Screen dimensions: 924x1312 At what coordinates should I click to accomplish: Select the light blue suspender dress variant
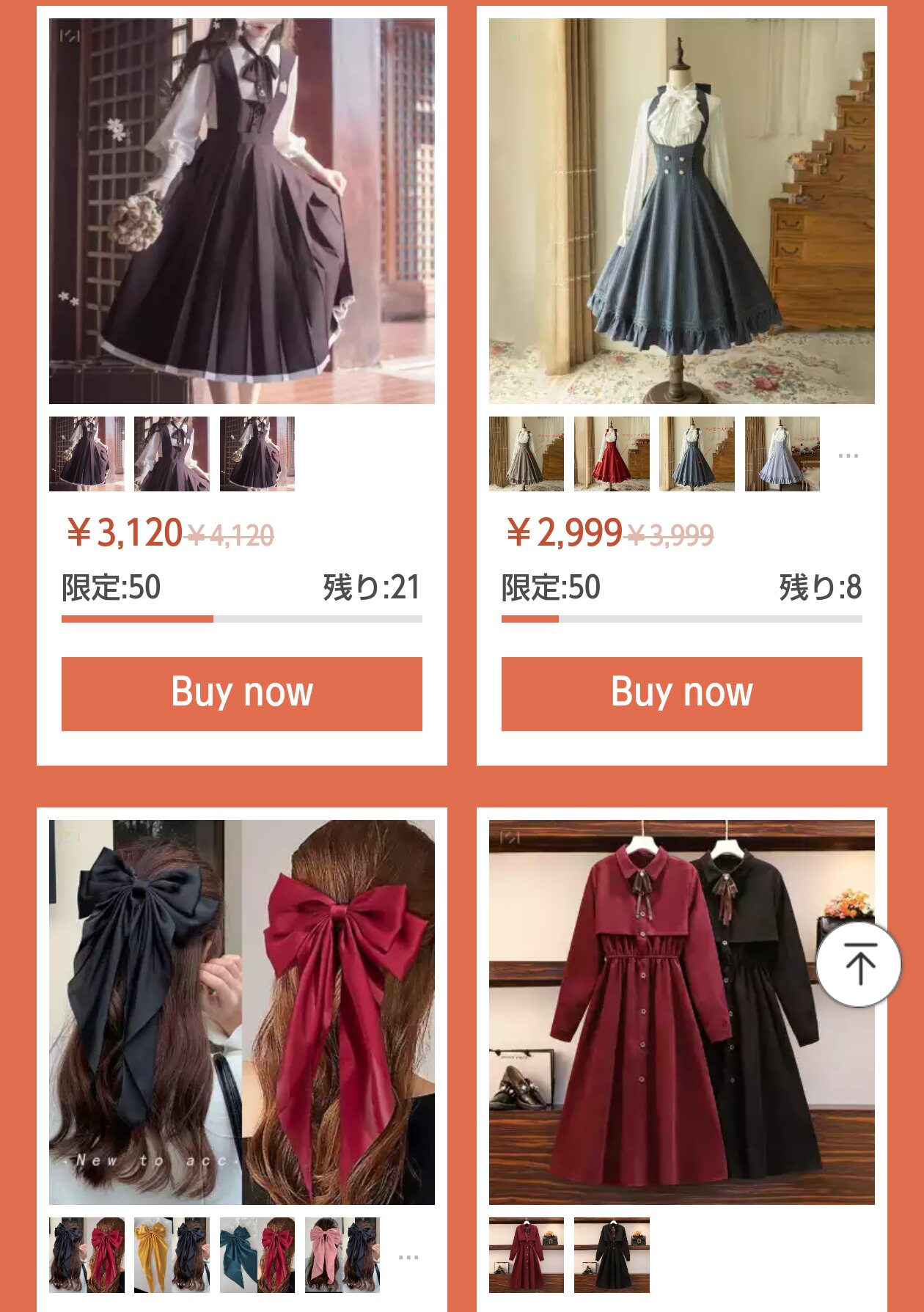[782, 454]
